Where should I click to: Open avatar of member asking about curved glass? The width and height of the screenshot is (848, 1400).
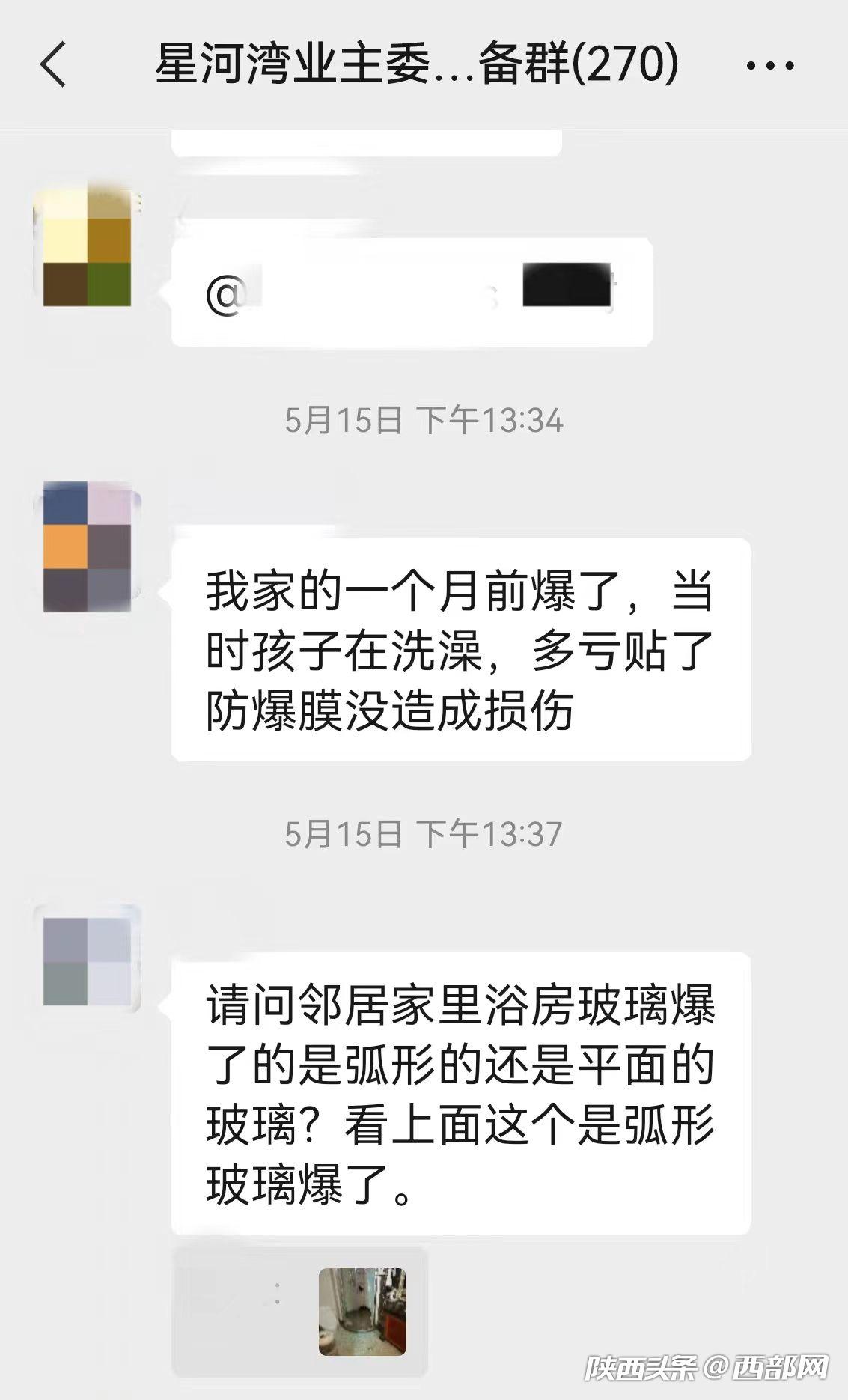[x=88, y=961]
